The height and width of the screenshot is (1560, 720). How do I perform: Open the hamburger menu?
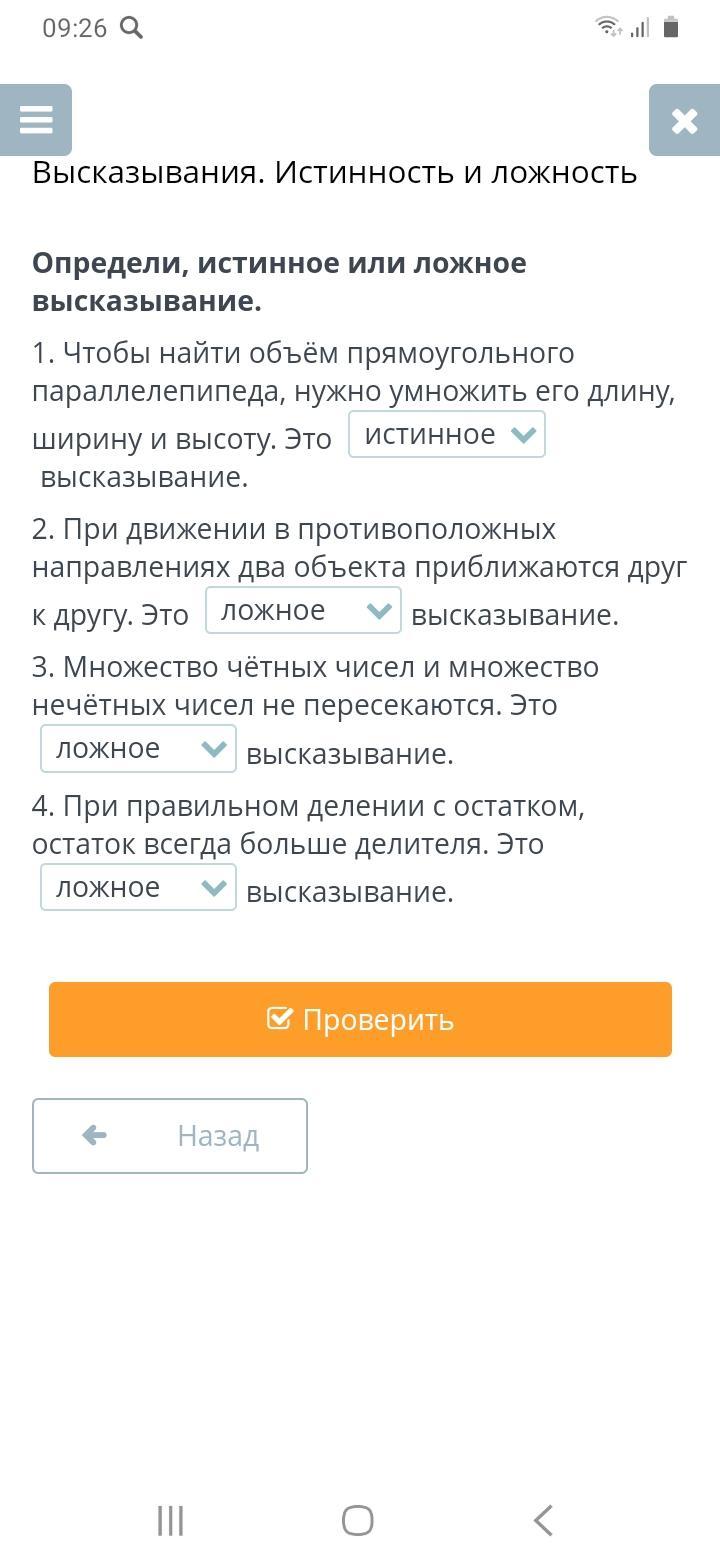[x=36, y=120]
